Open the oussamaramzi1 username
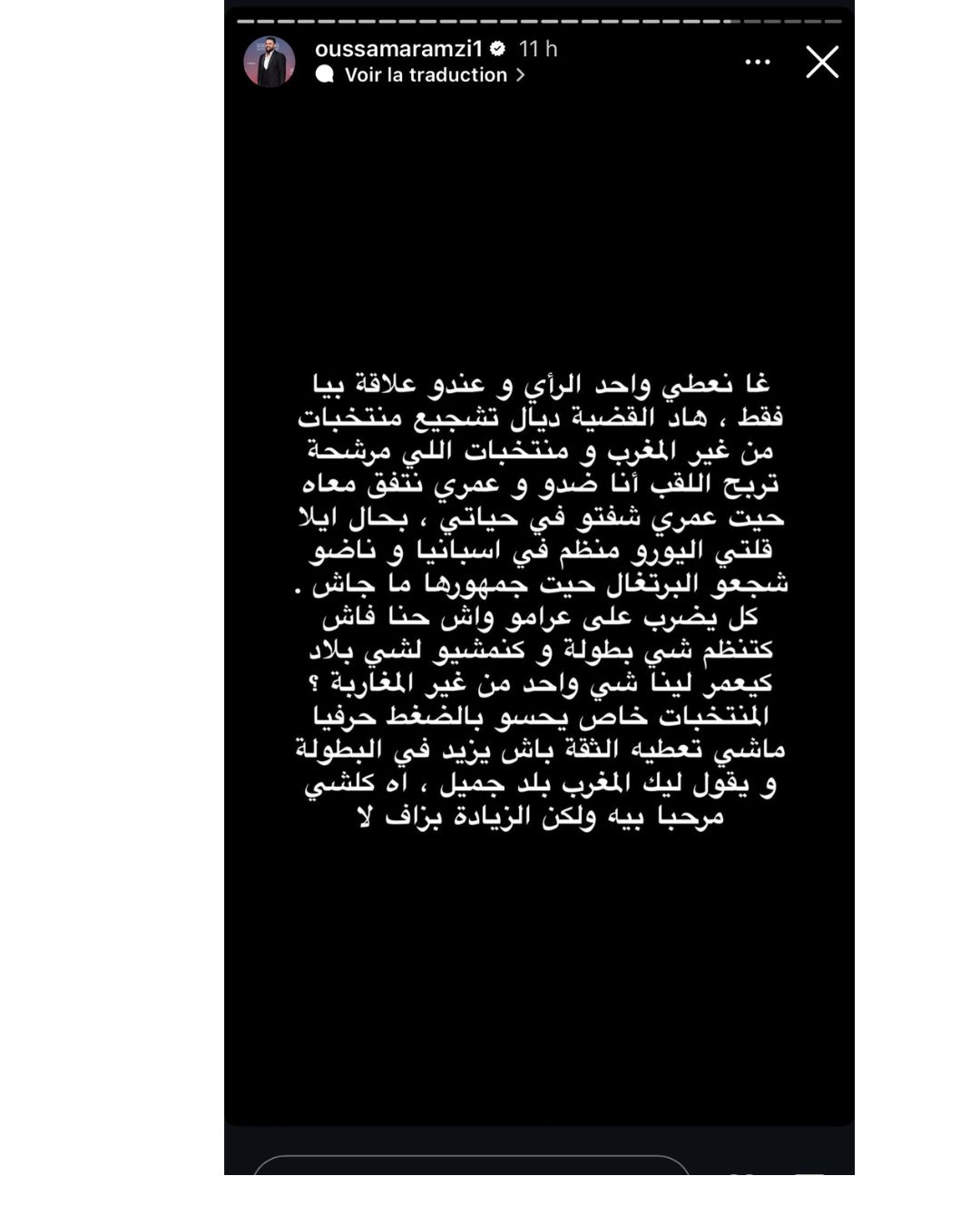Screen dimensions: 980x1225 click(398, 49)
